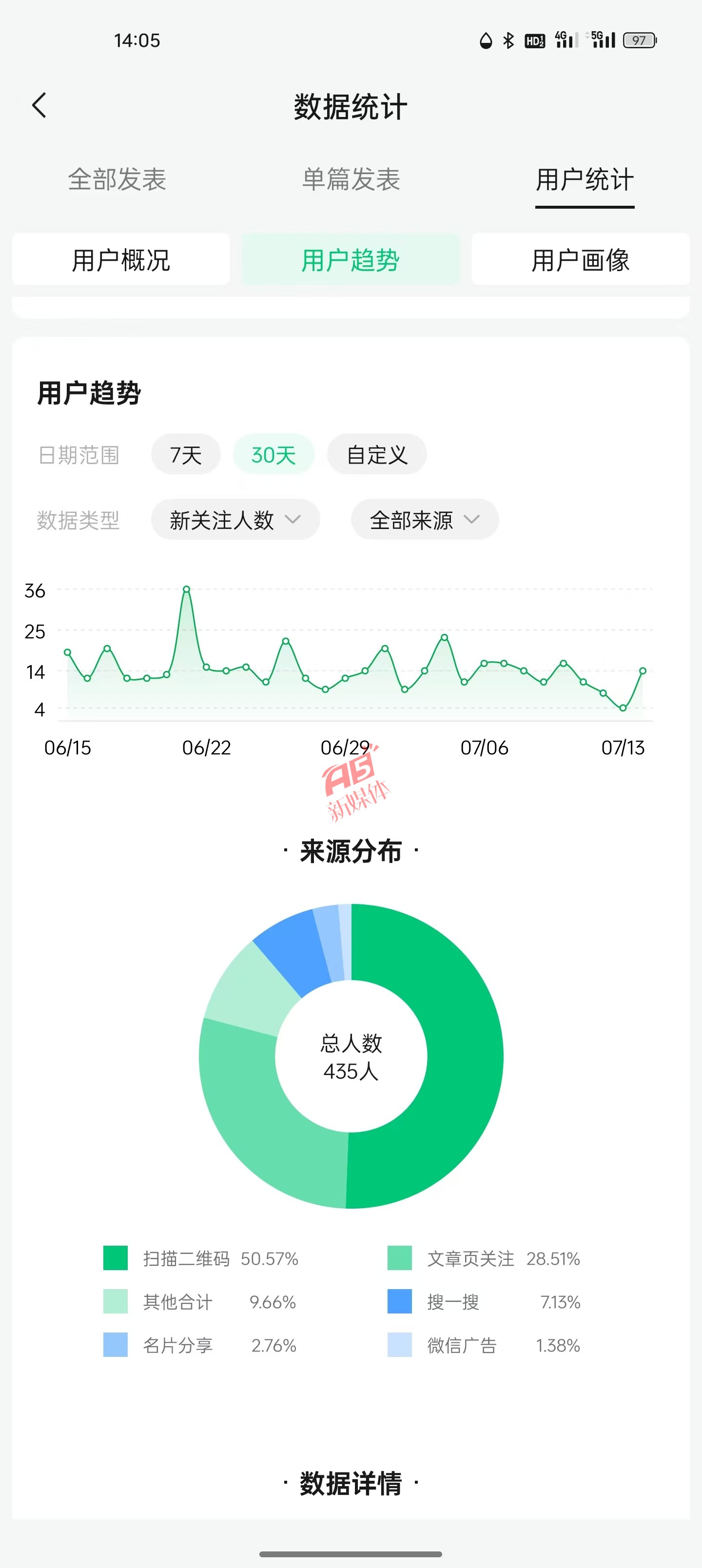
Task: Open the 用户概况 section
Action: pos(120,260)
